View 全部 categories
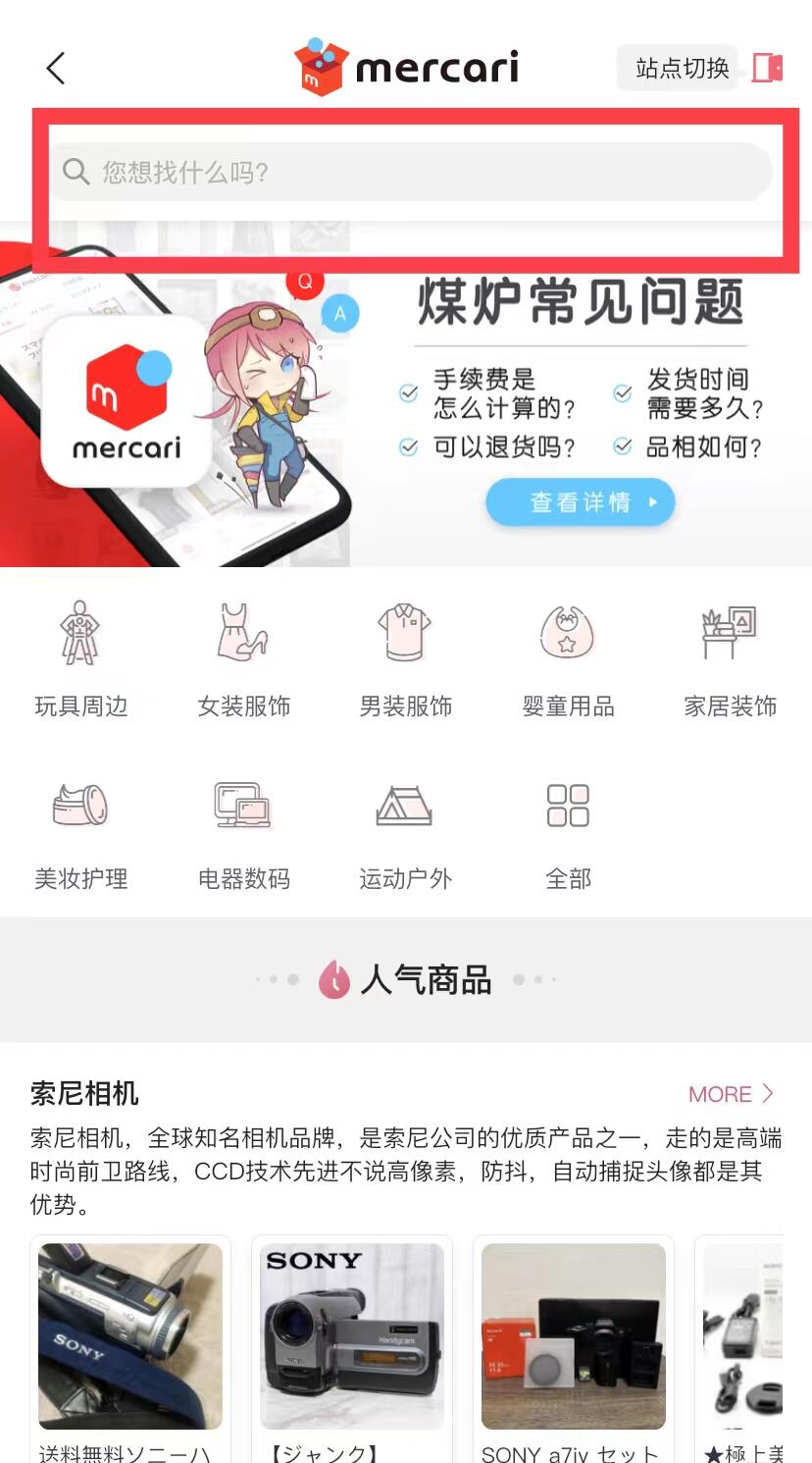The image size is (812, 1463). click(568, 834)
